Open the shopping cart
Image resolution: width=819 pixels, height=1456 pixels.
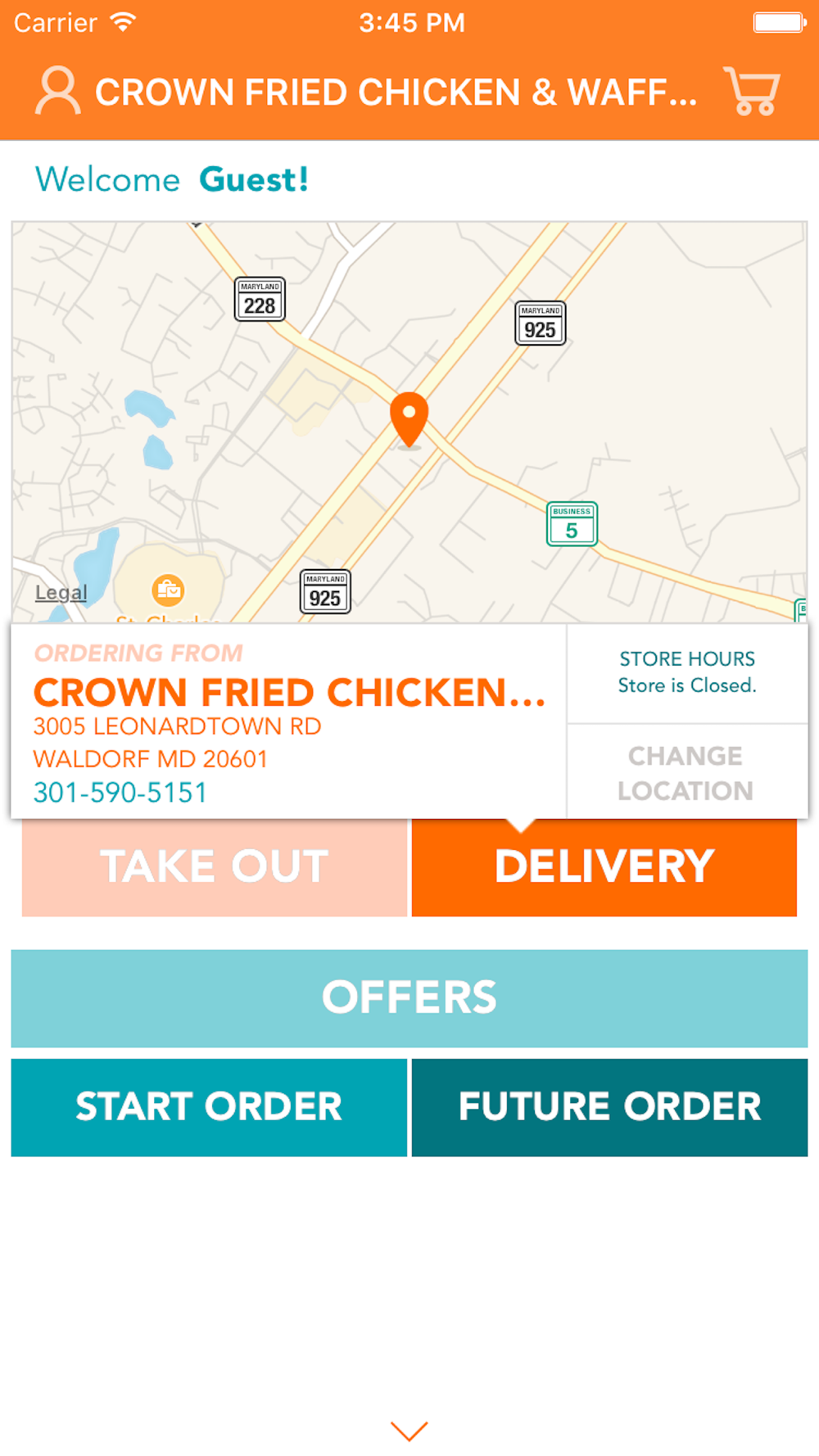(x=752, y=91)
